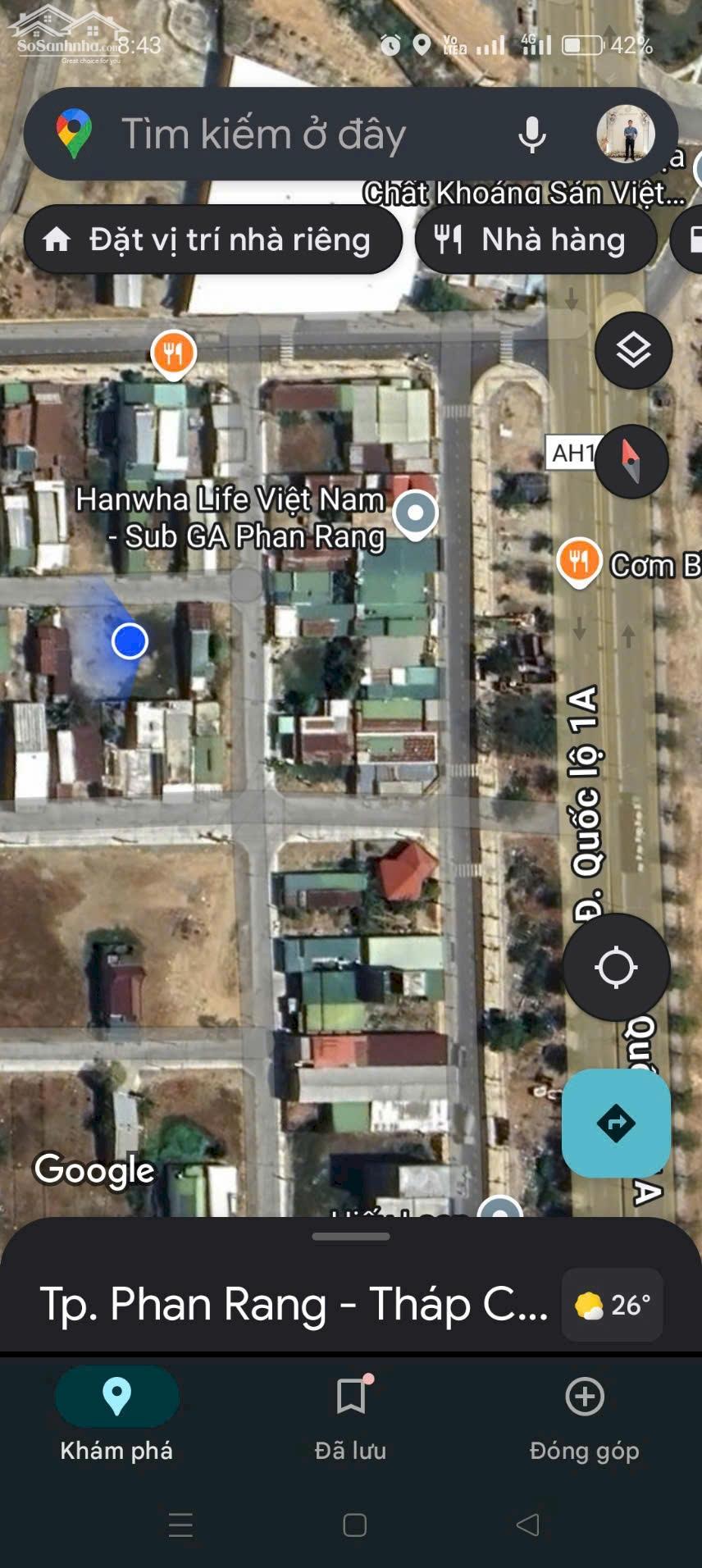Select the "Nhà hàng" chip
Viewport: 702px width, 1568px height.
click(536, 240)
